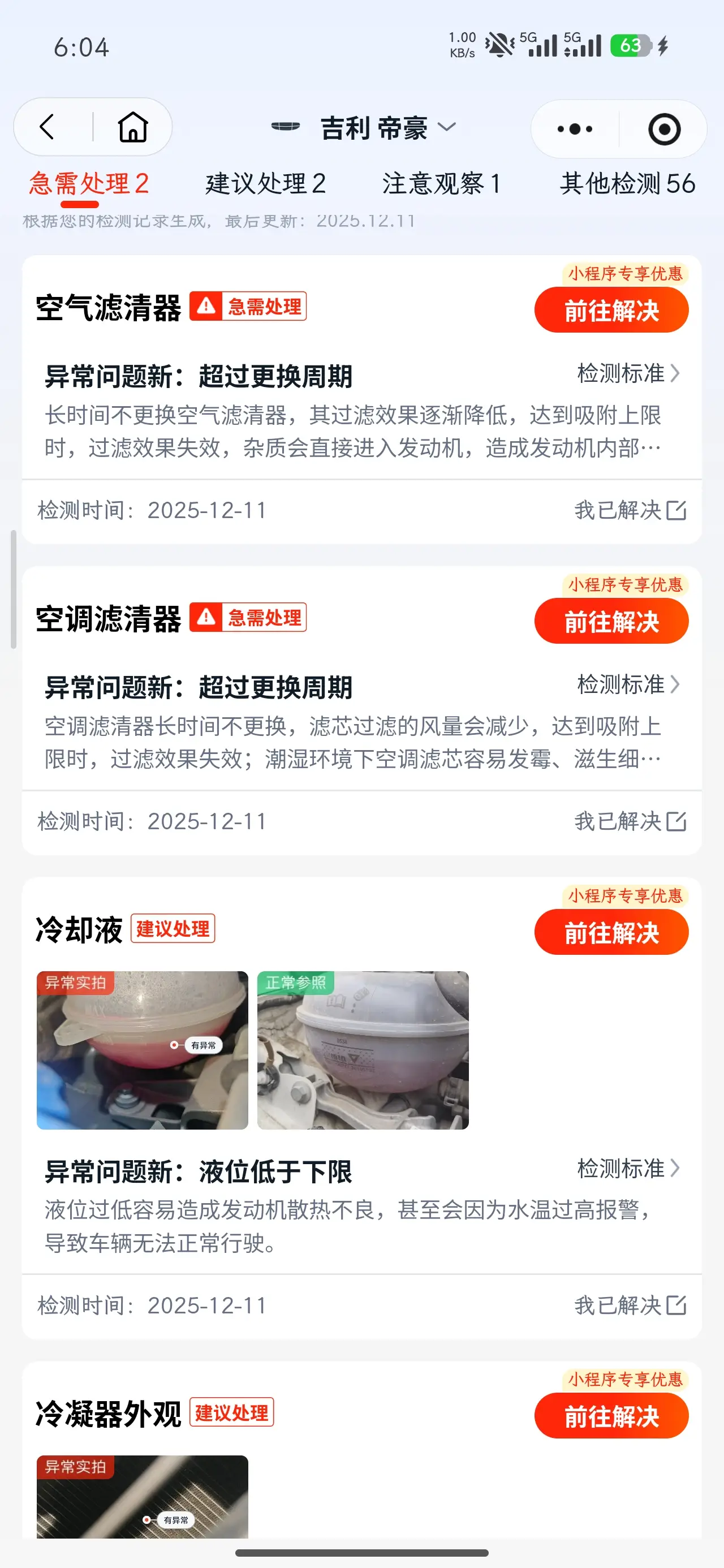
Task: View the 异常实拍 coolant photo
Action: pyautogui.click(x=143, y=1050)
